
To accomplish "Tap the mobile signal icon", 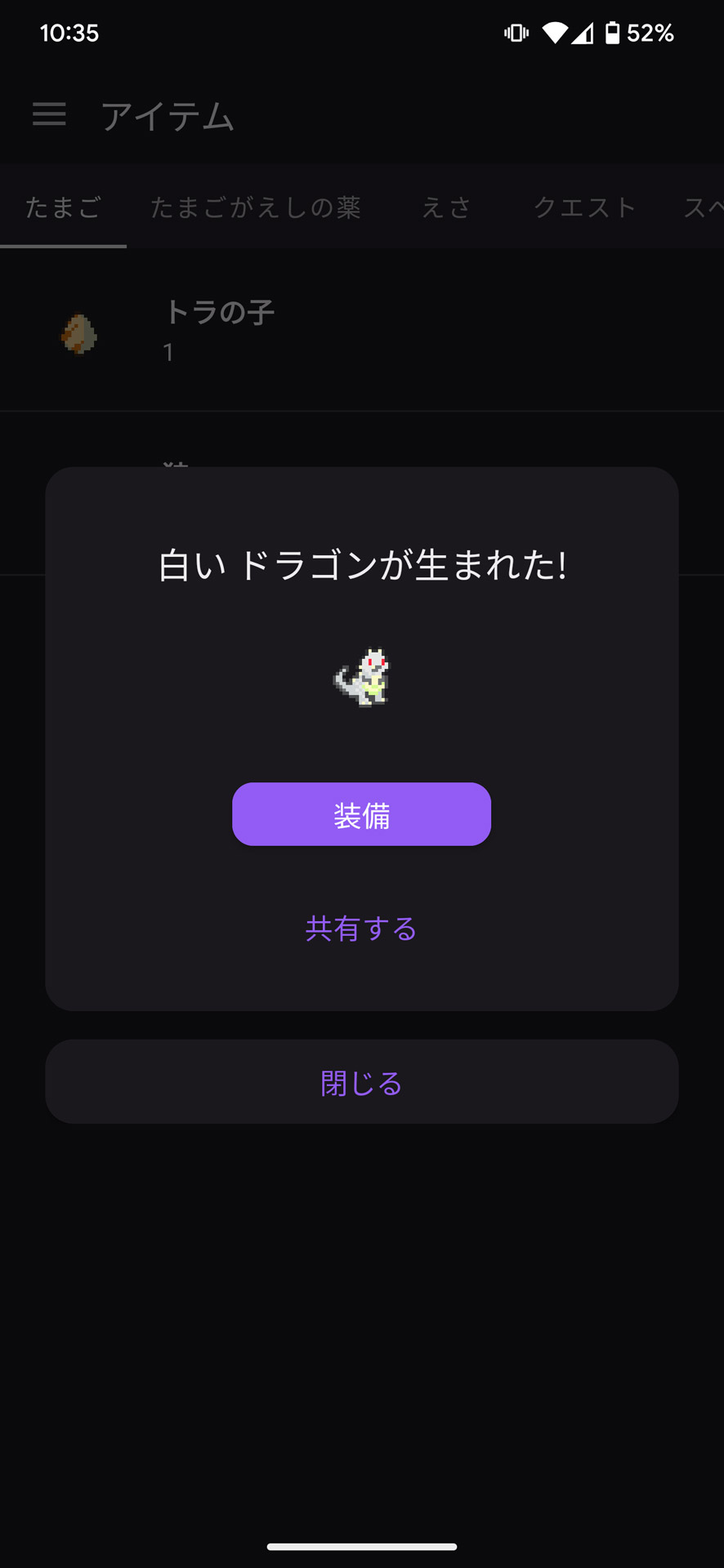I will [x=583, y=33].
